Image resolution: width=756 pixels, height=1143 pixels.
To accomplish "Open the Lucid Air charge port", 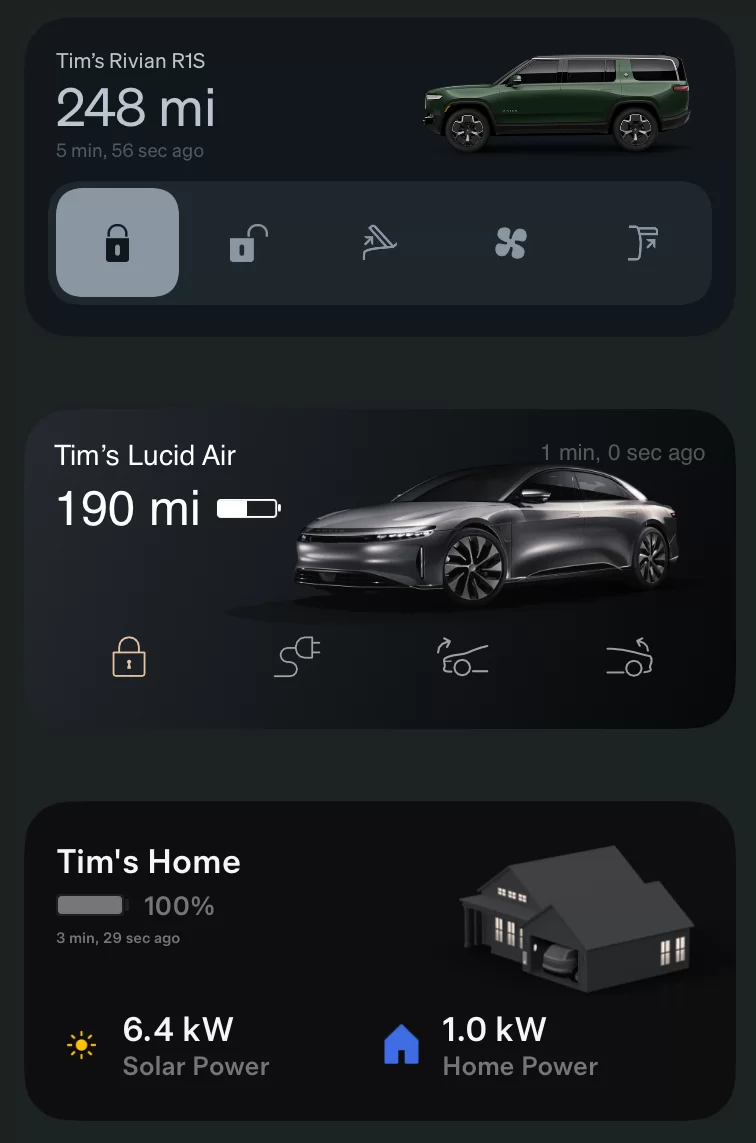I will [x=296, y=657].
